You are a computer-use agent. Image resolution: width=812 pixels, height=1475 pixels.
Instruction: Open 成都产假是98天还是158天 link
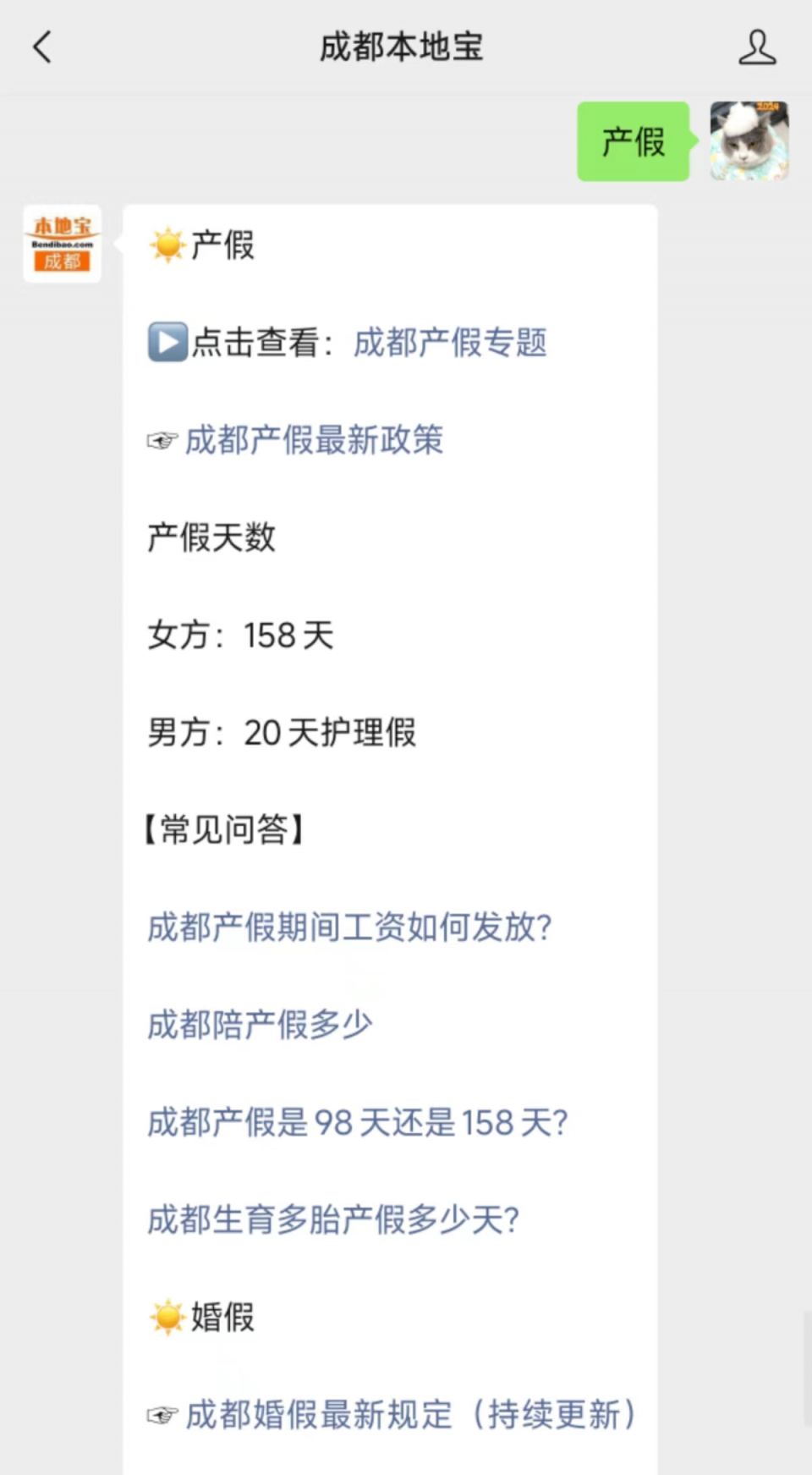(358, 1122)
